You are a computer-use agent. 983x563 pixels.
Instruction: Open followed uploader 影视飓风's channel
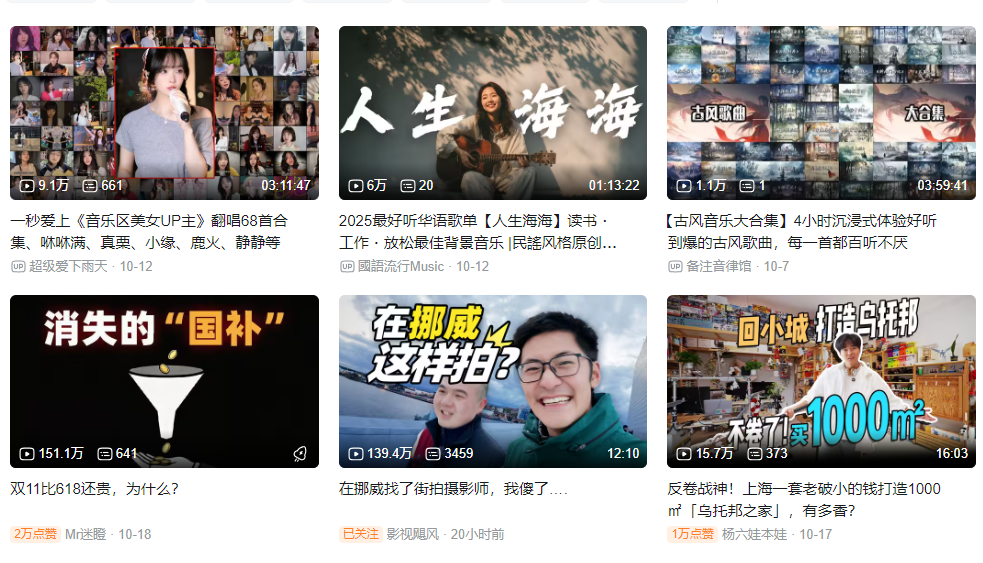point(413,534)
